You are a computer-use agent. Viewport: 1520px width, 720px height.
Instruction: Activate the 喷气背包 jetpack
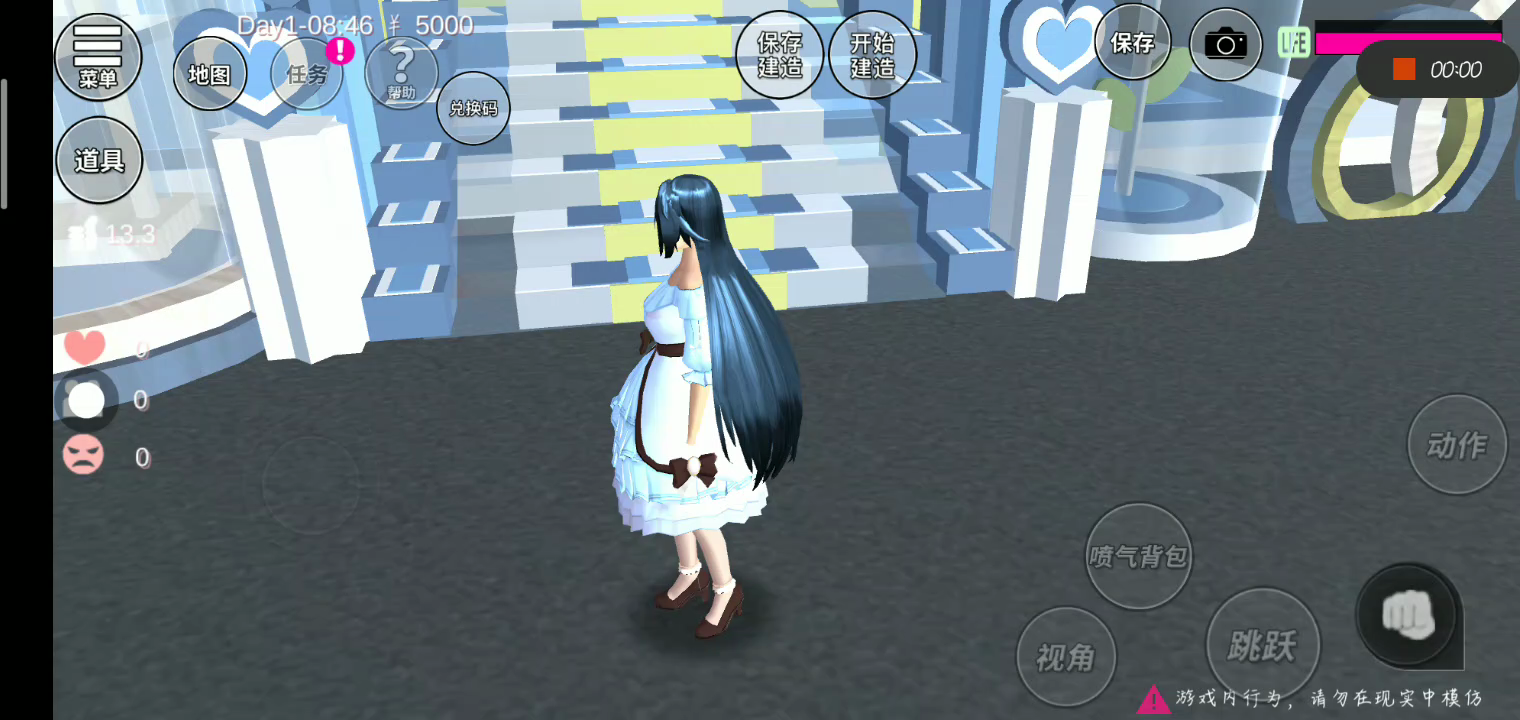click(x=1138, y=556)
